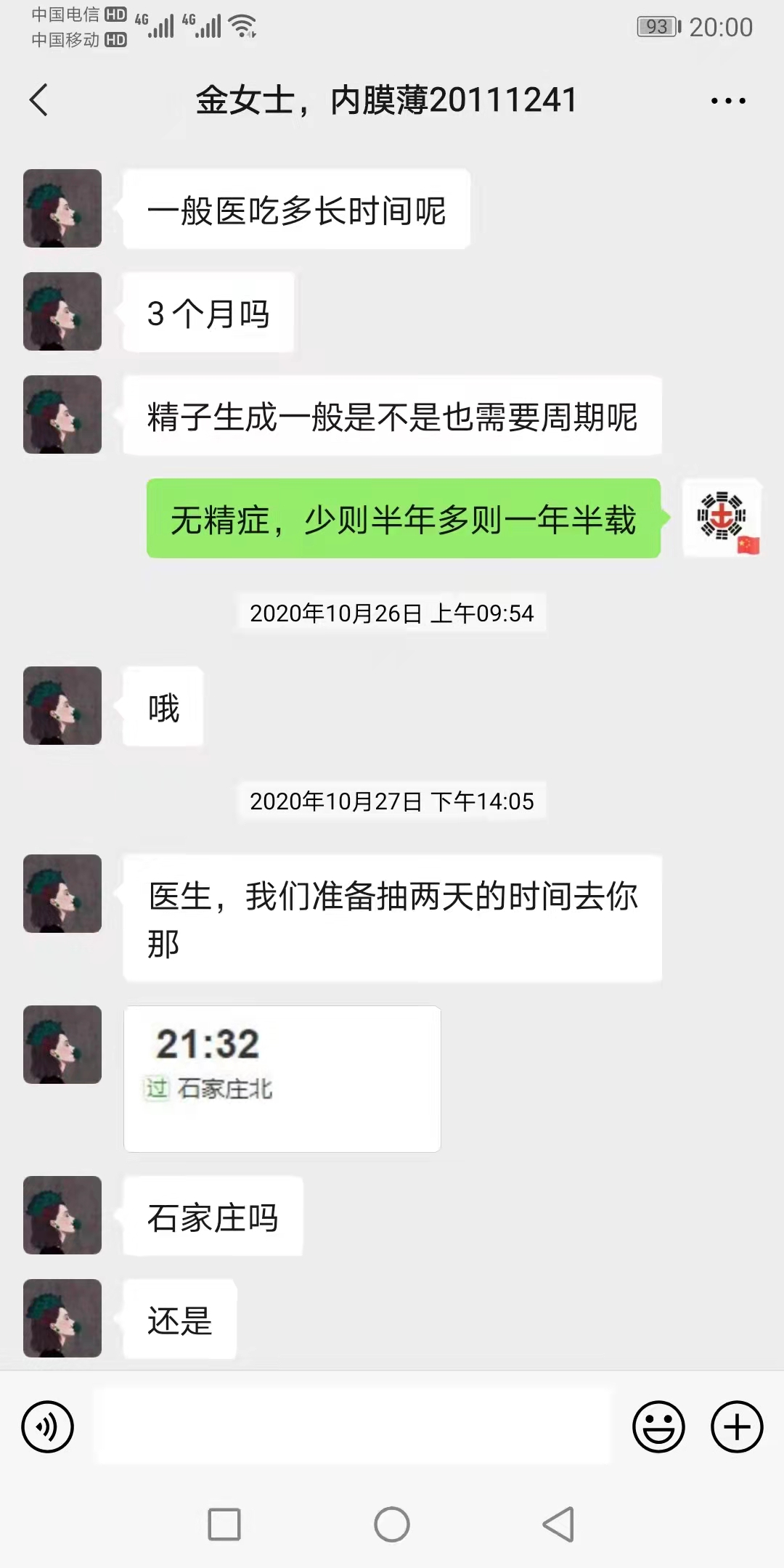Open recent apps via square button
The height and width of the screenshot is (1568, 784).
click(x=224, y=1524)
